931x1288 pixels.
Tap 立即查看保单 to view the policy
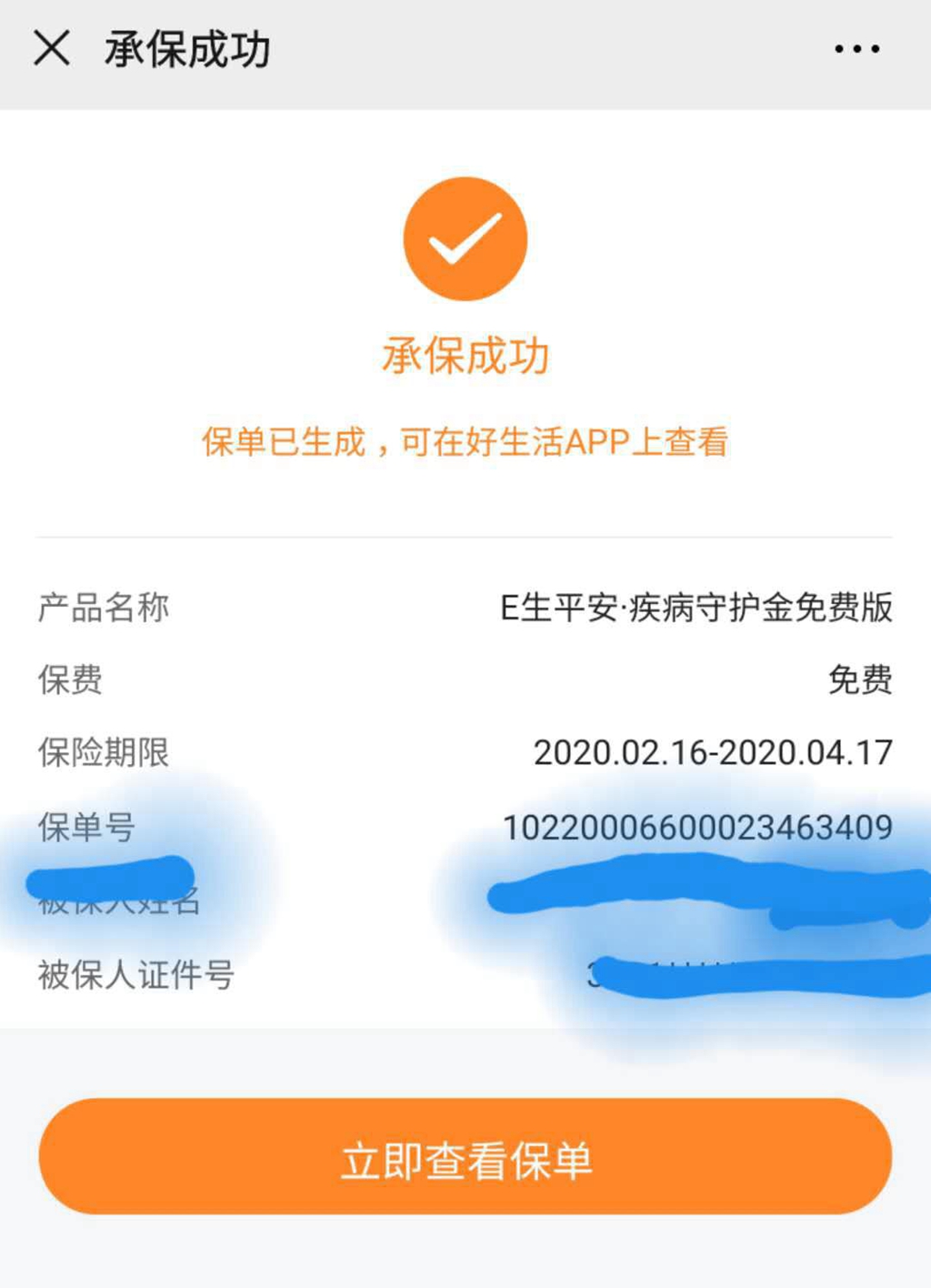465,1157
